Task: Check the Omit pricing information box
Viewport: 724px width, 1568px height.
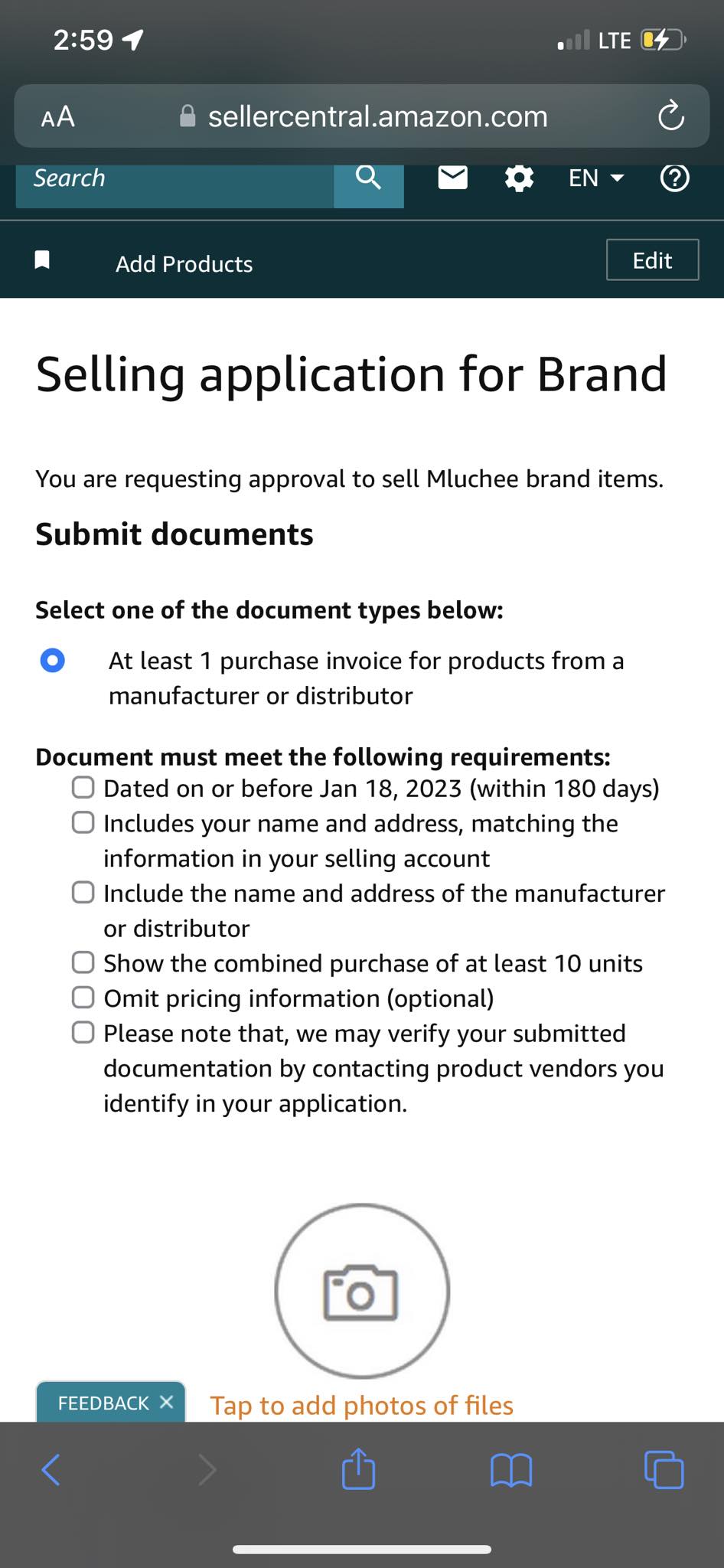Action: pyautogui.click(x=83, y=998)
